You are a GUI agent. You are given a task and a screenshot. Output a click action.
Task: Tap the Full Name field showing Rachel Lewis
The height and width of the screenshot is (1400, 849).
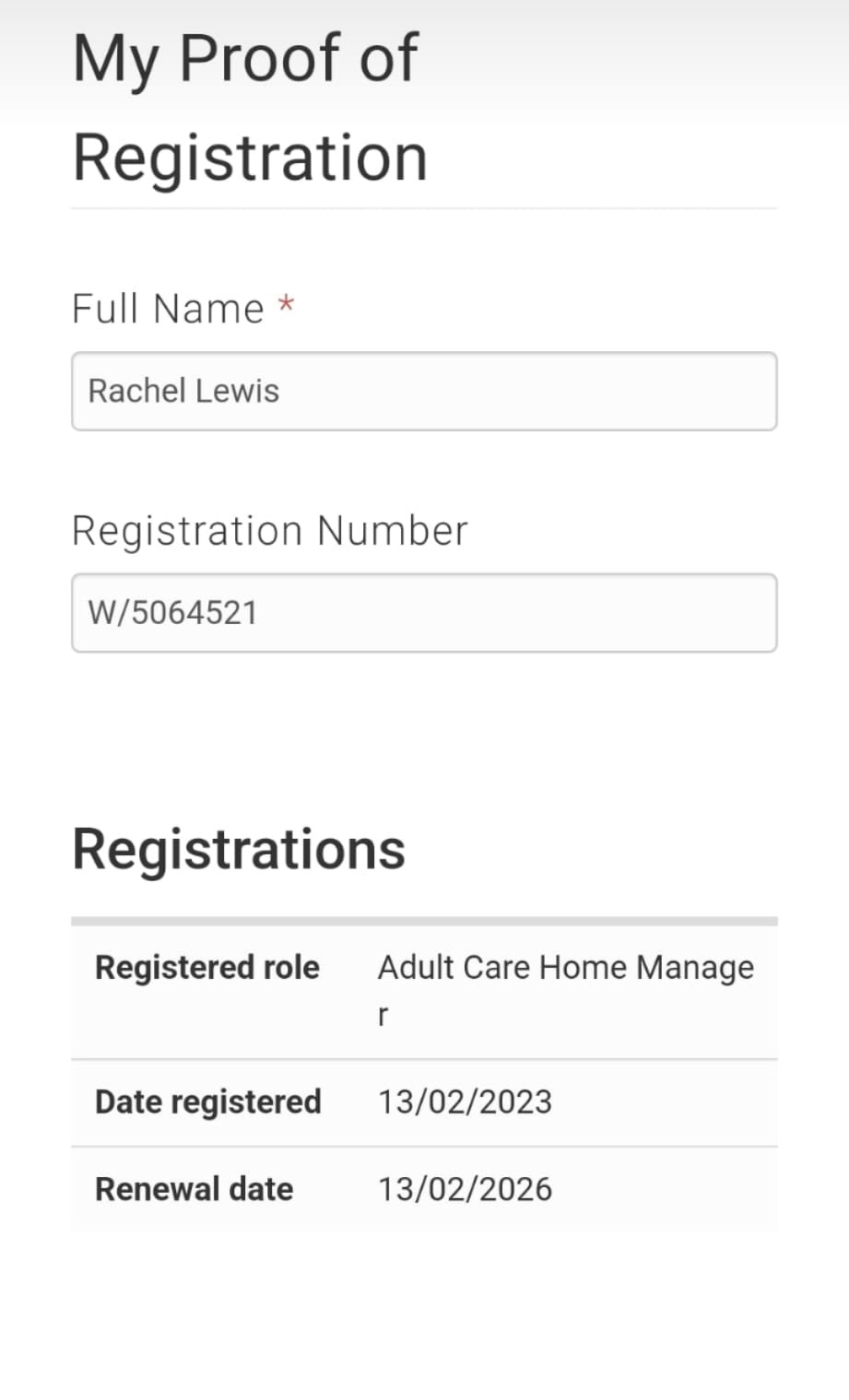[424, 391]
